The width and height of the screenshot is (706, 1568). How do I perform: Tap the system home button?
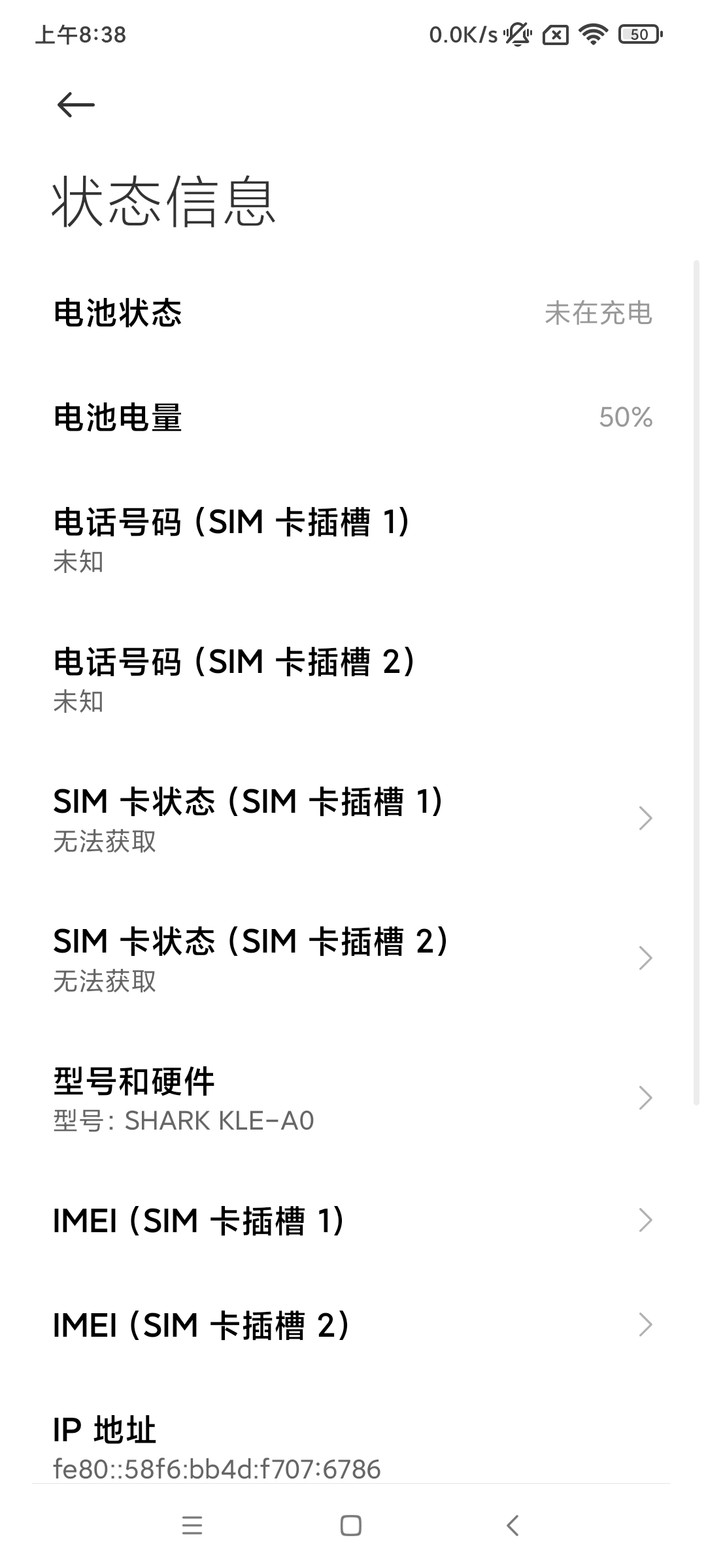[351, 1526]
